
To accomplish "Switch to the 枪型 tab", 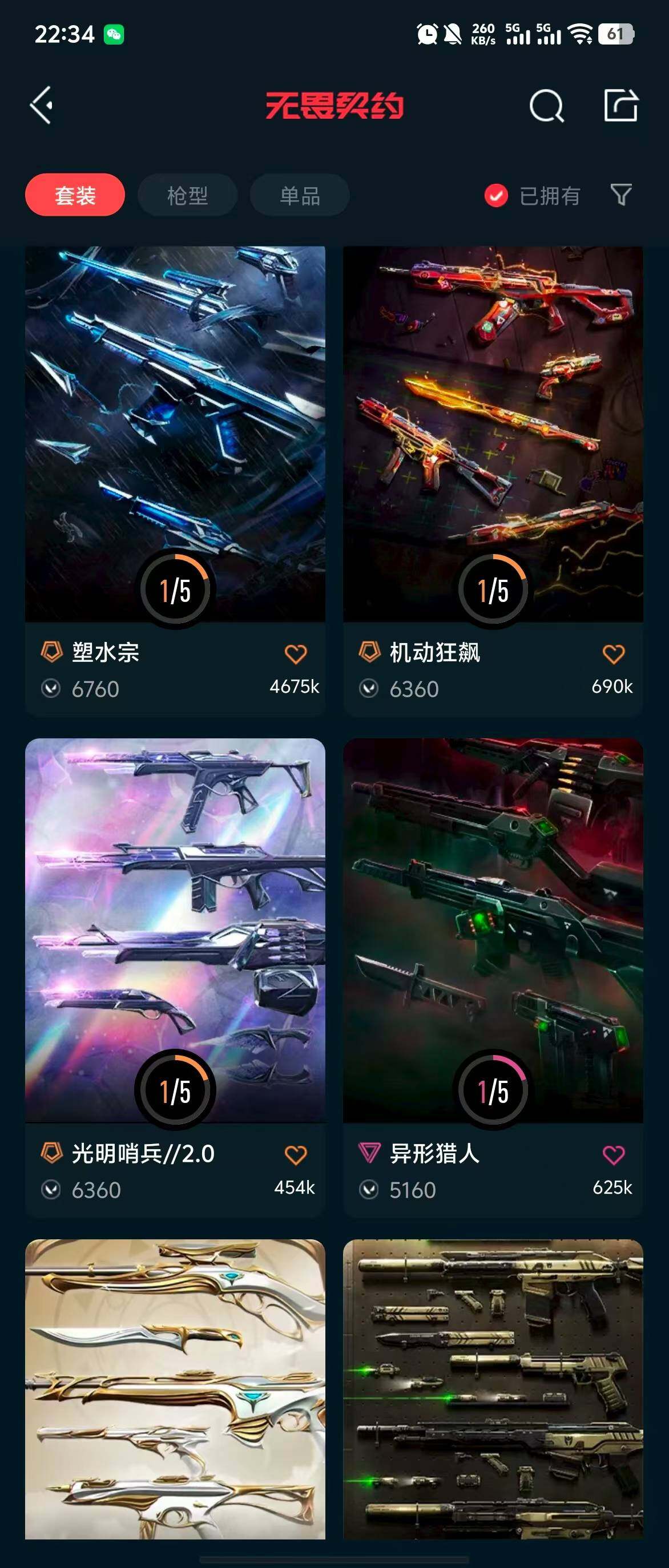I will pyautogui.click(x=187, y=195).
